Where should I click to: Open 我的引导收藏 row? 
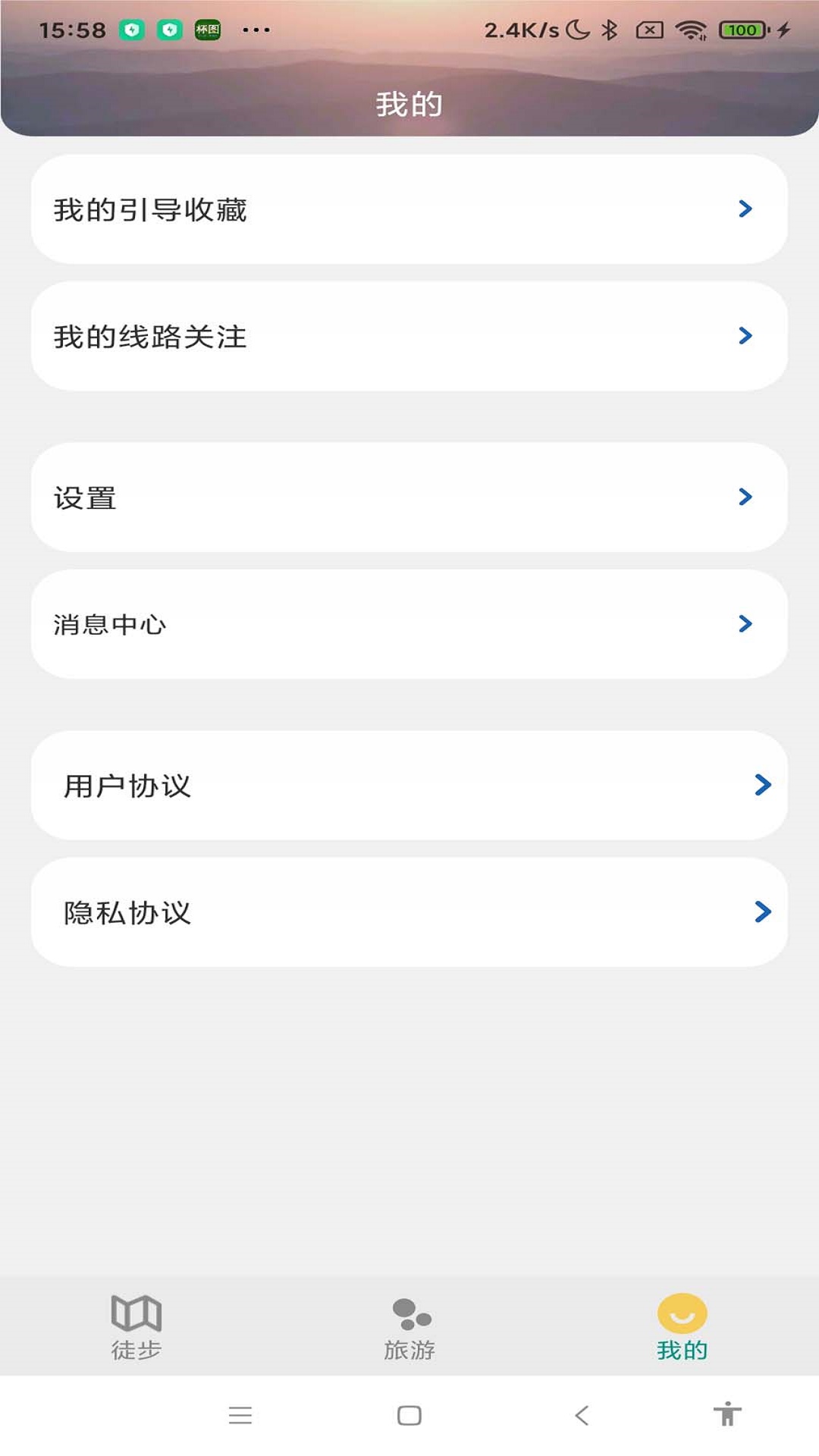(x=409, y=209)
